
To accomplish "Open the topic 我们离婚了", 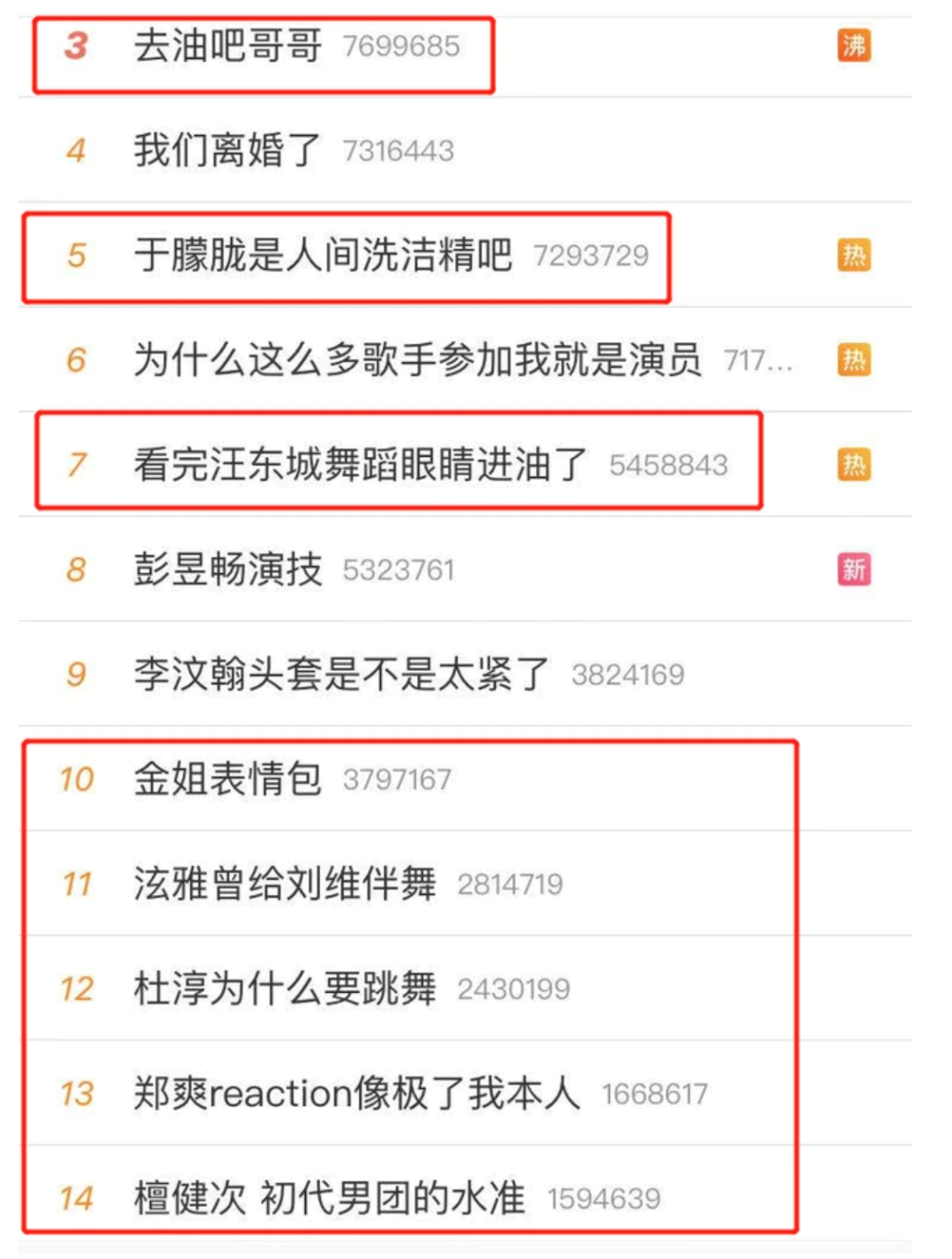I will pyautogui.click(x=227, y=150).
